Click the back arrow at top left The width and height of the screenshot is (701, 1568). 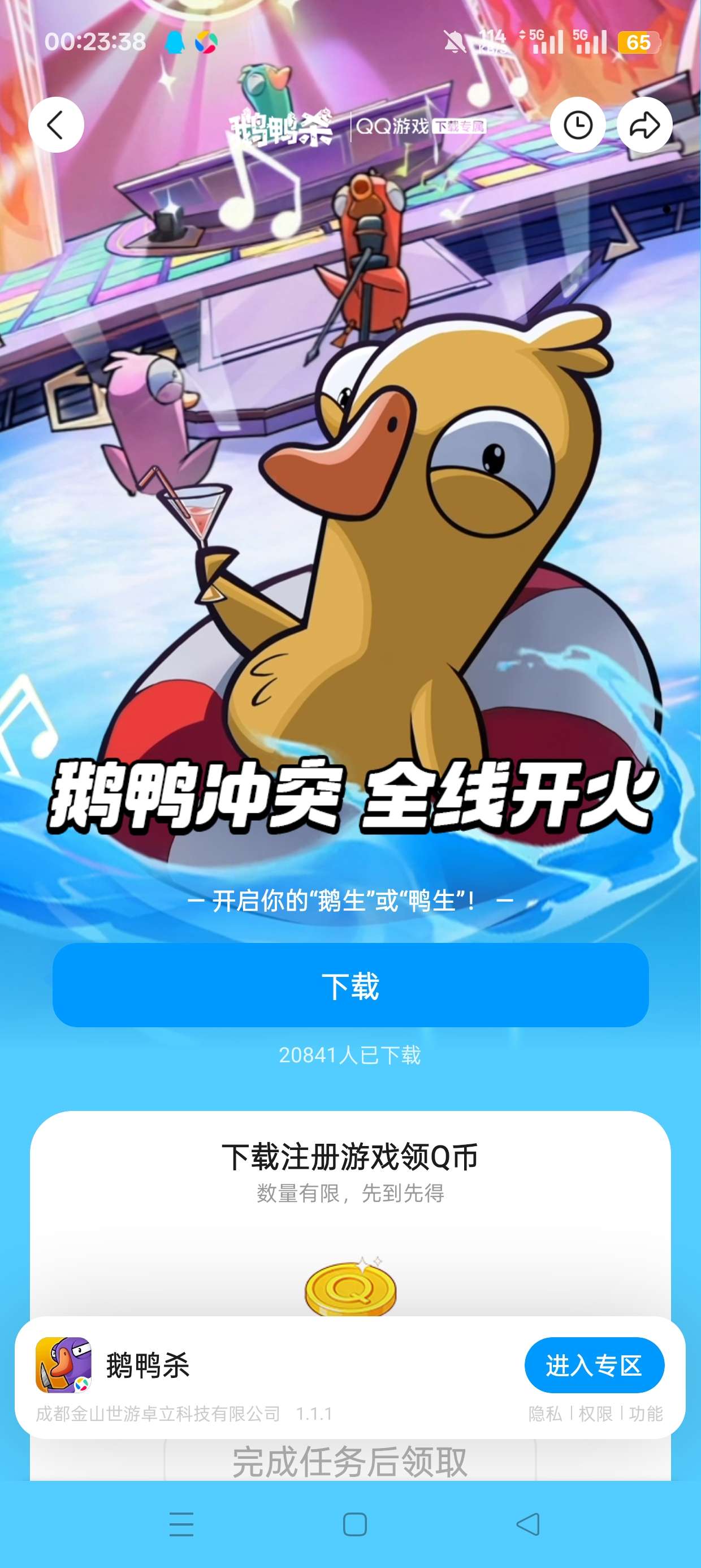click(55, 125)
